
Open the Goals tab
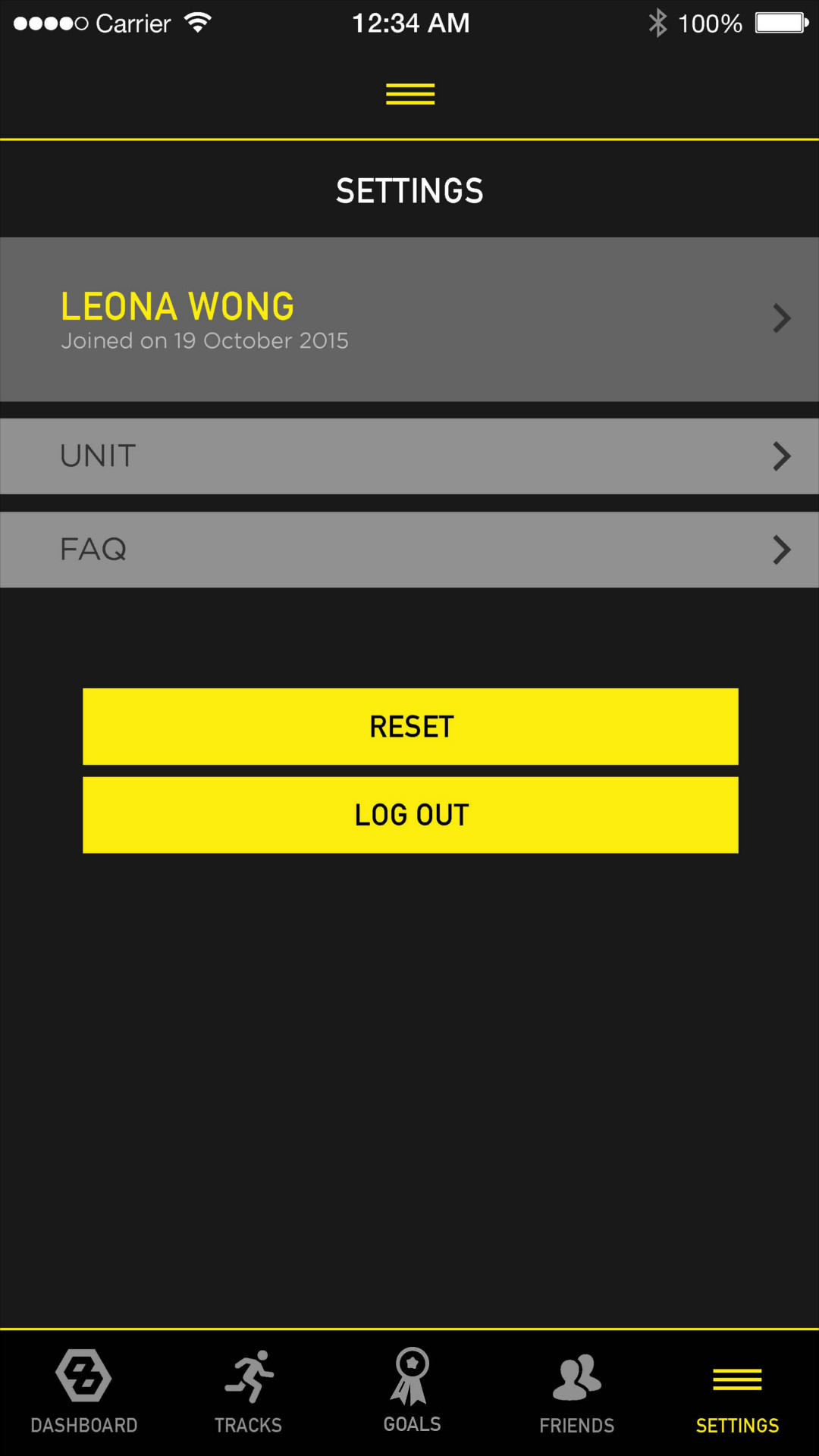pos(412,1391)
